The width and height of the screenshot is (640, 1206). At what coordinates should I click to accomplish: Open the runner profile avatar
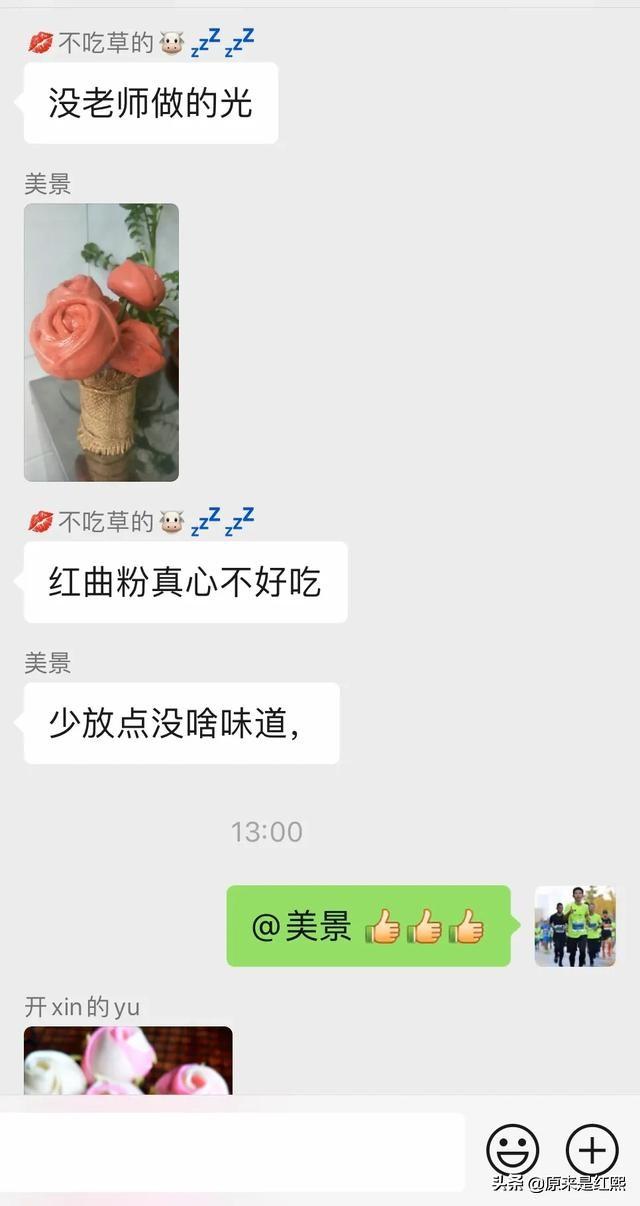pos(574,926)
